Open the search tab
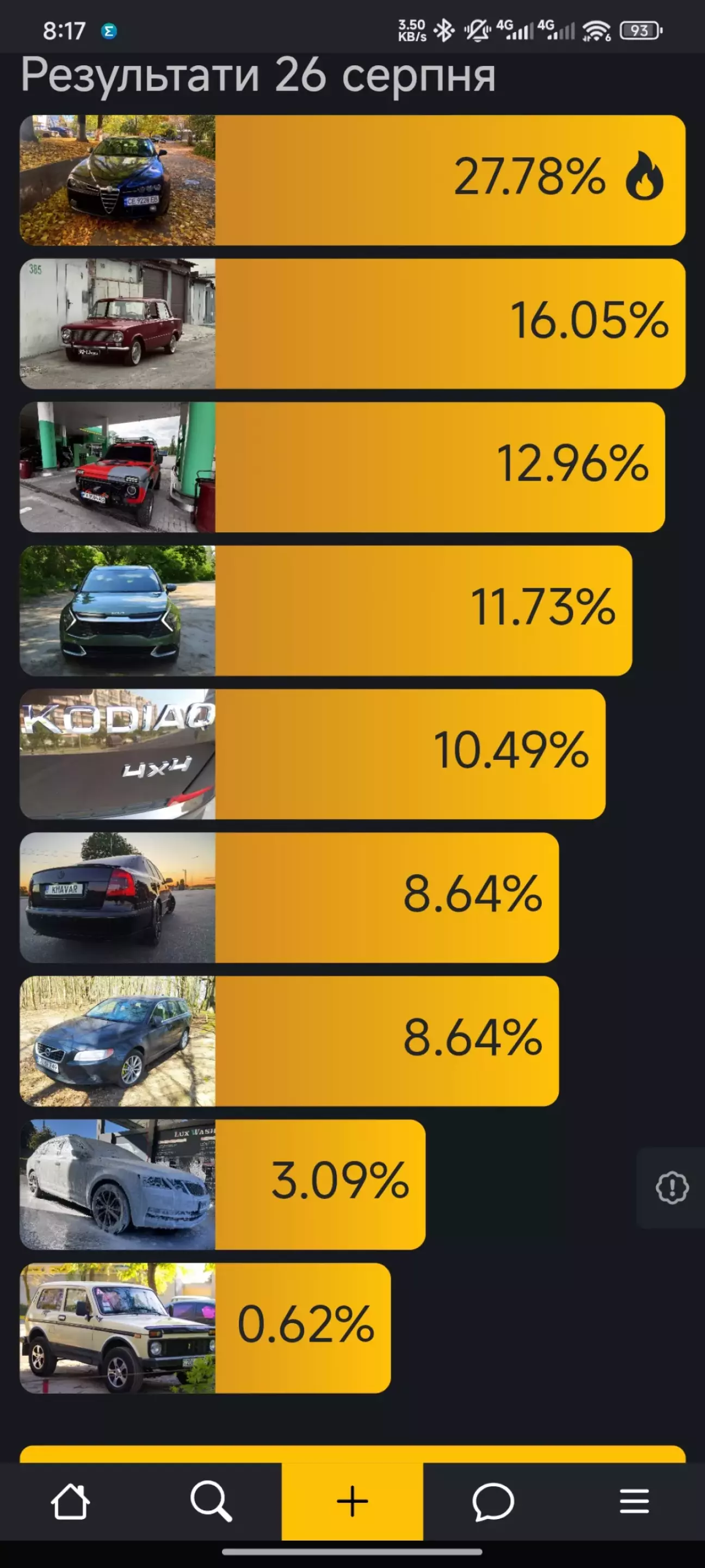Screen dimensions: 705x1568 pos(211,1501)
